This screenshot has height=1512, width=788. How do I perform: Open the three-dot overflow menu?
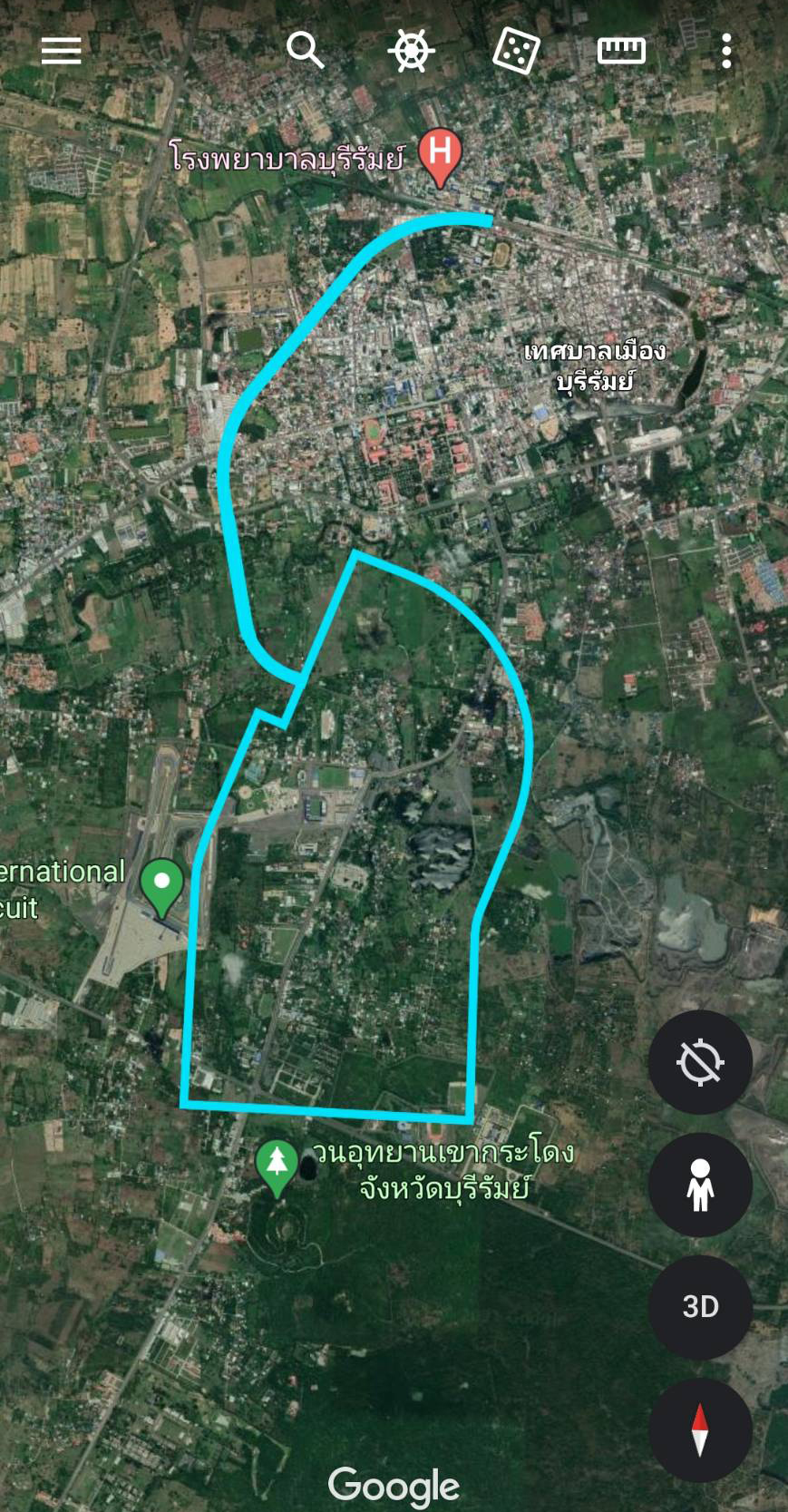(x=726, y=51)
